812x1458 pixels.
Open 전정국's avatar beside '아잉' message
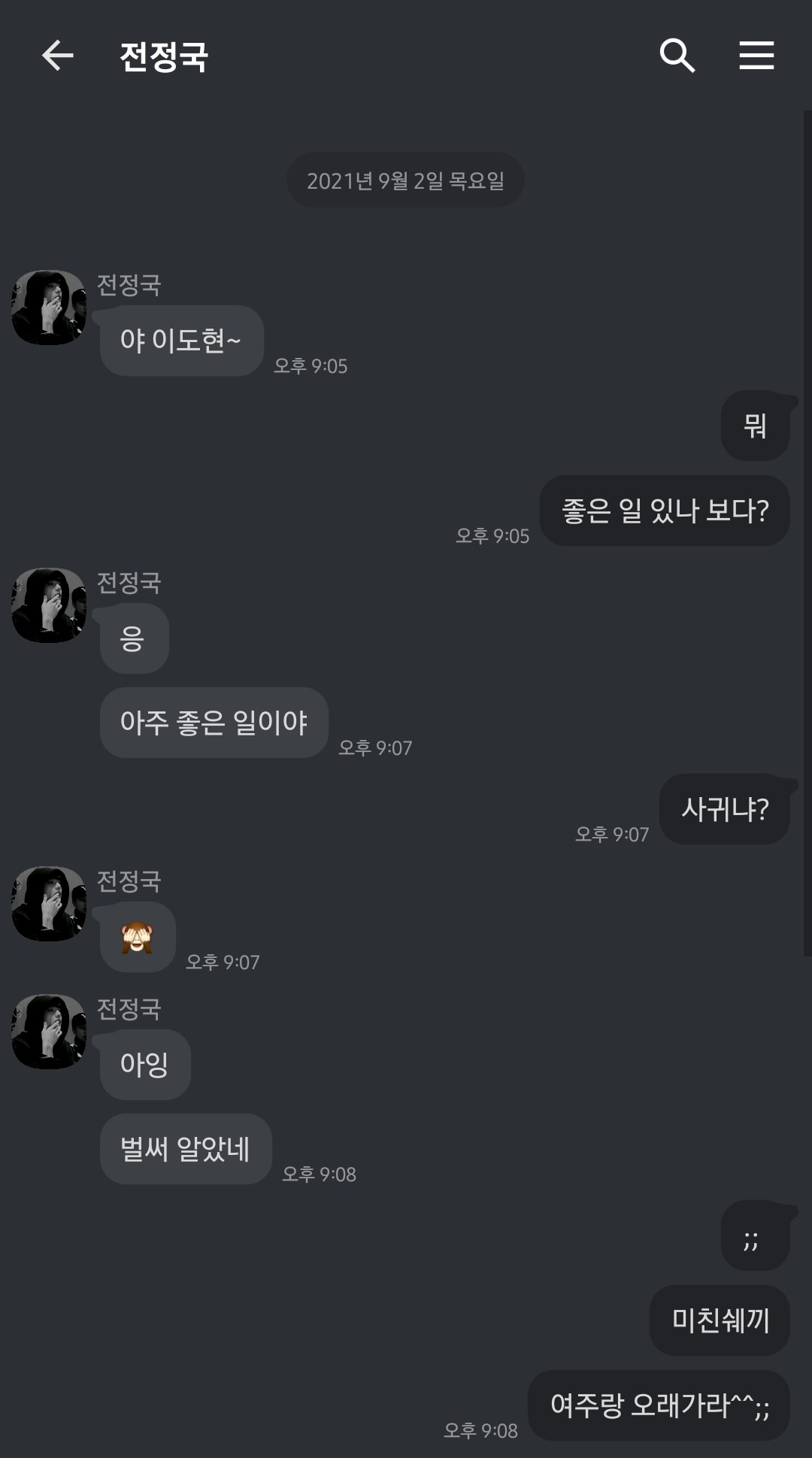[49, 1032]
